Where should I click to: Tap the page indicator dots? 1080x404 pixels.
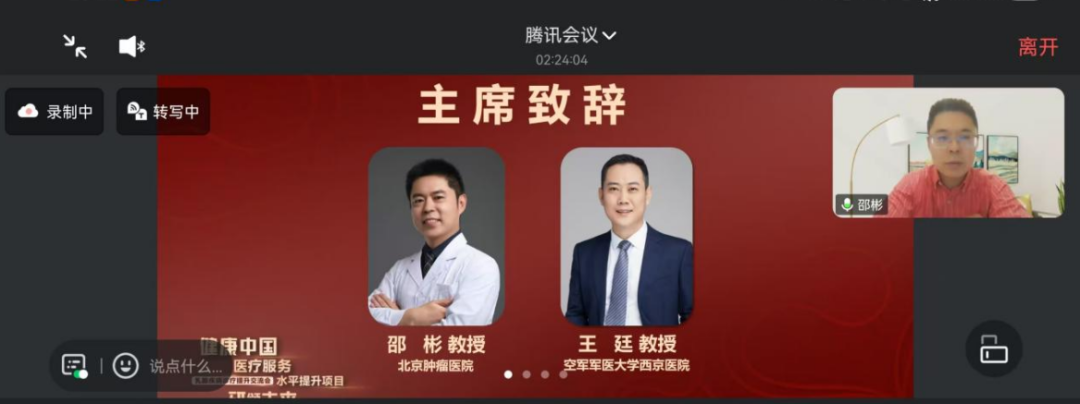pos(535,374)
